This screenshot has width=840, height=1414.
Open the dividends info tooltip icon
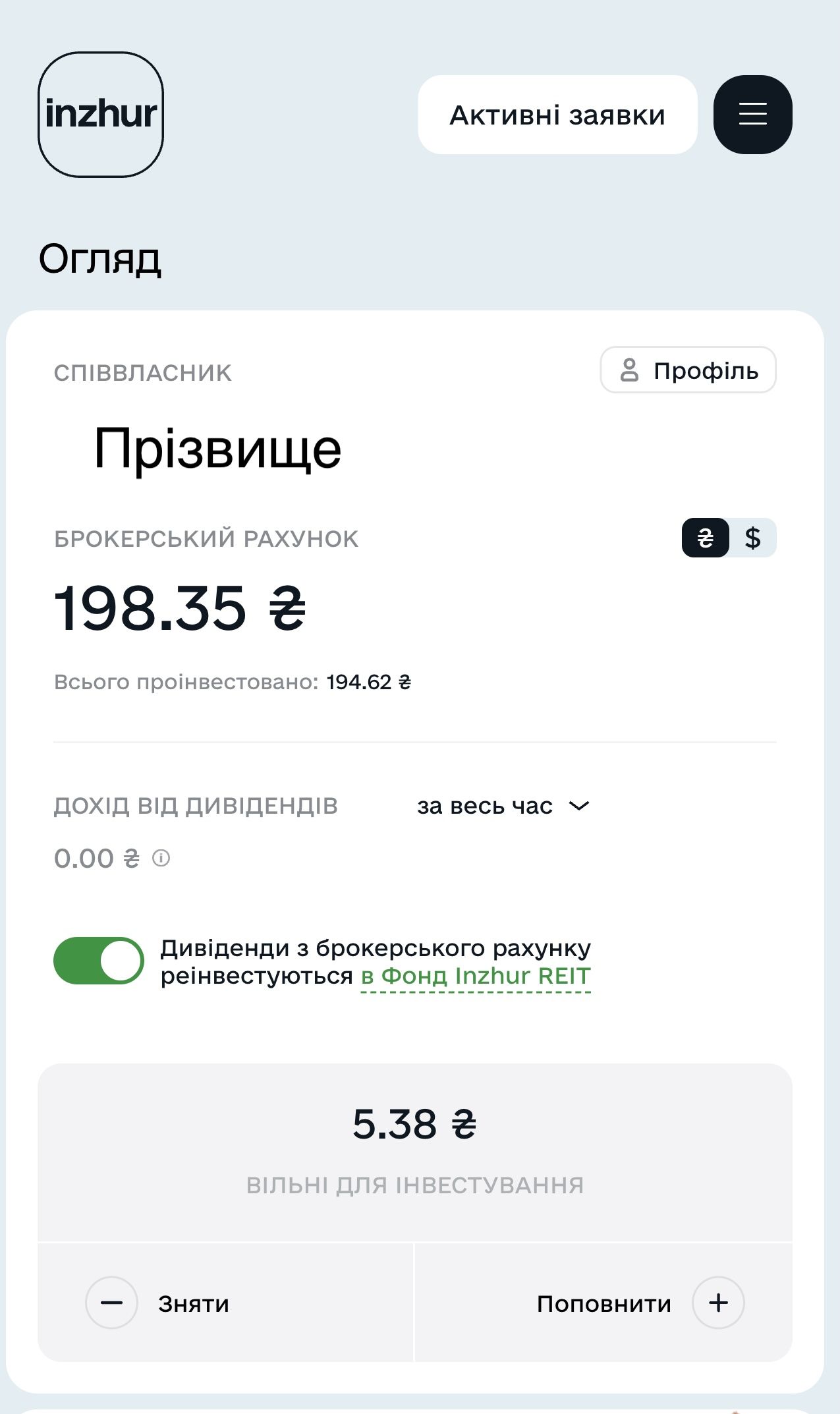pyautogui.click(x=161, y=857)
